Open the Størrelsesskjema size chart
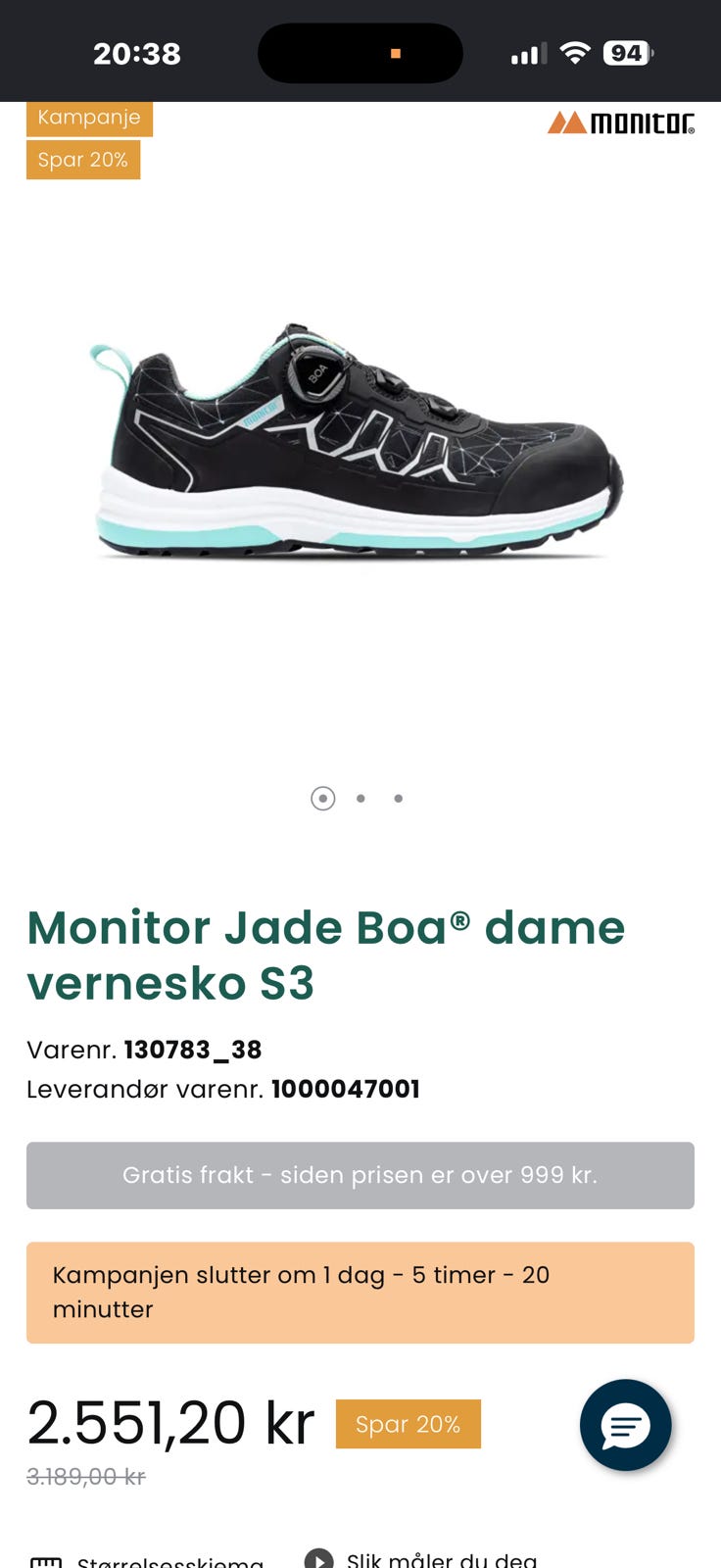This screenshot has height=1568, width=721. tap(147, 1560)
